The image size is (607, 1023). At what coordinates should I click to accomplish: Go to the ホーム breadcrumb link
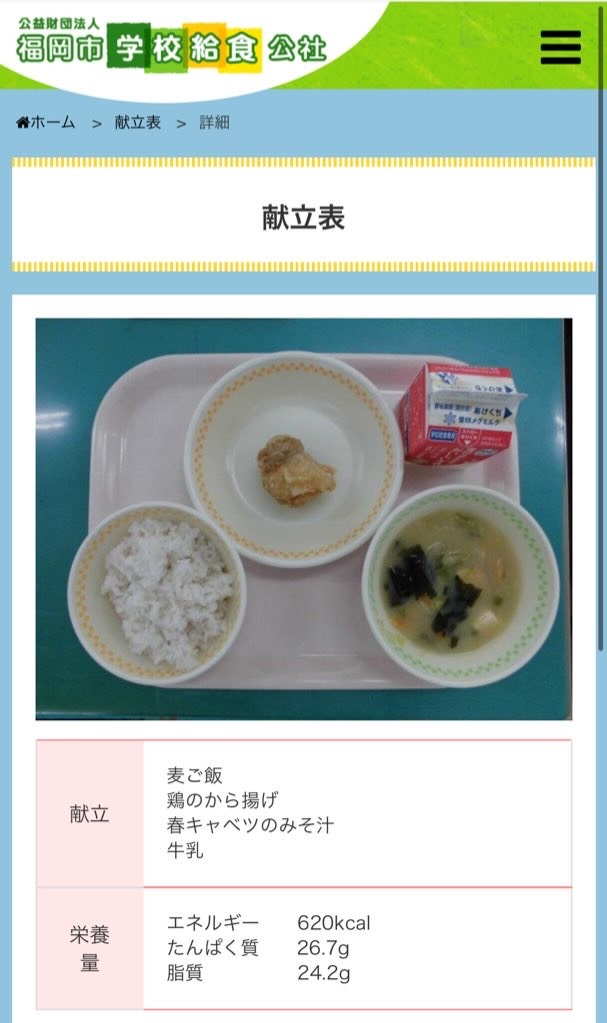point(46,122)
